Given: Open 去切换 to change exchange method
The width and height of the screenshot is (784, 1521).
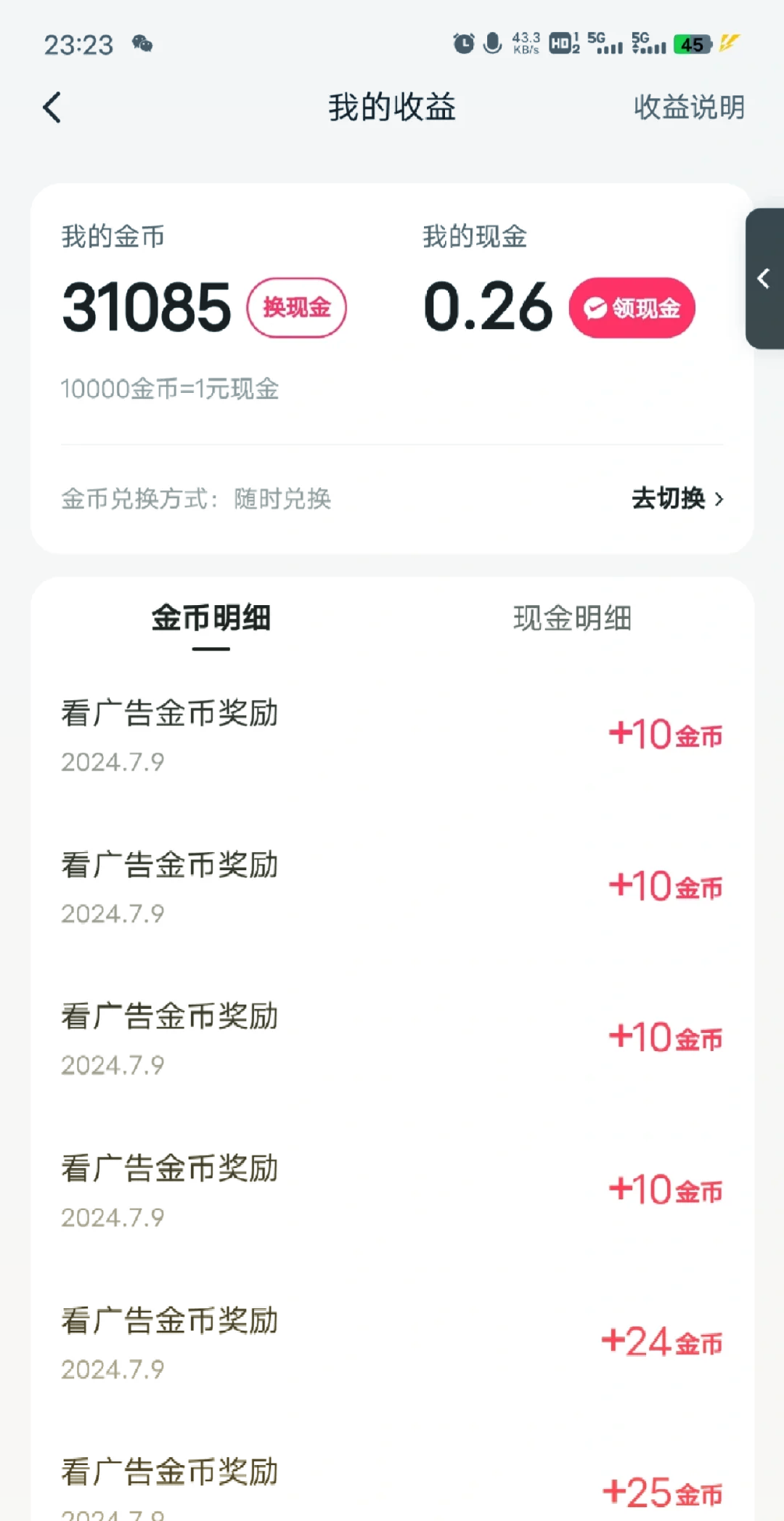Looking at the screenshot, I should pos(677,498).
